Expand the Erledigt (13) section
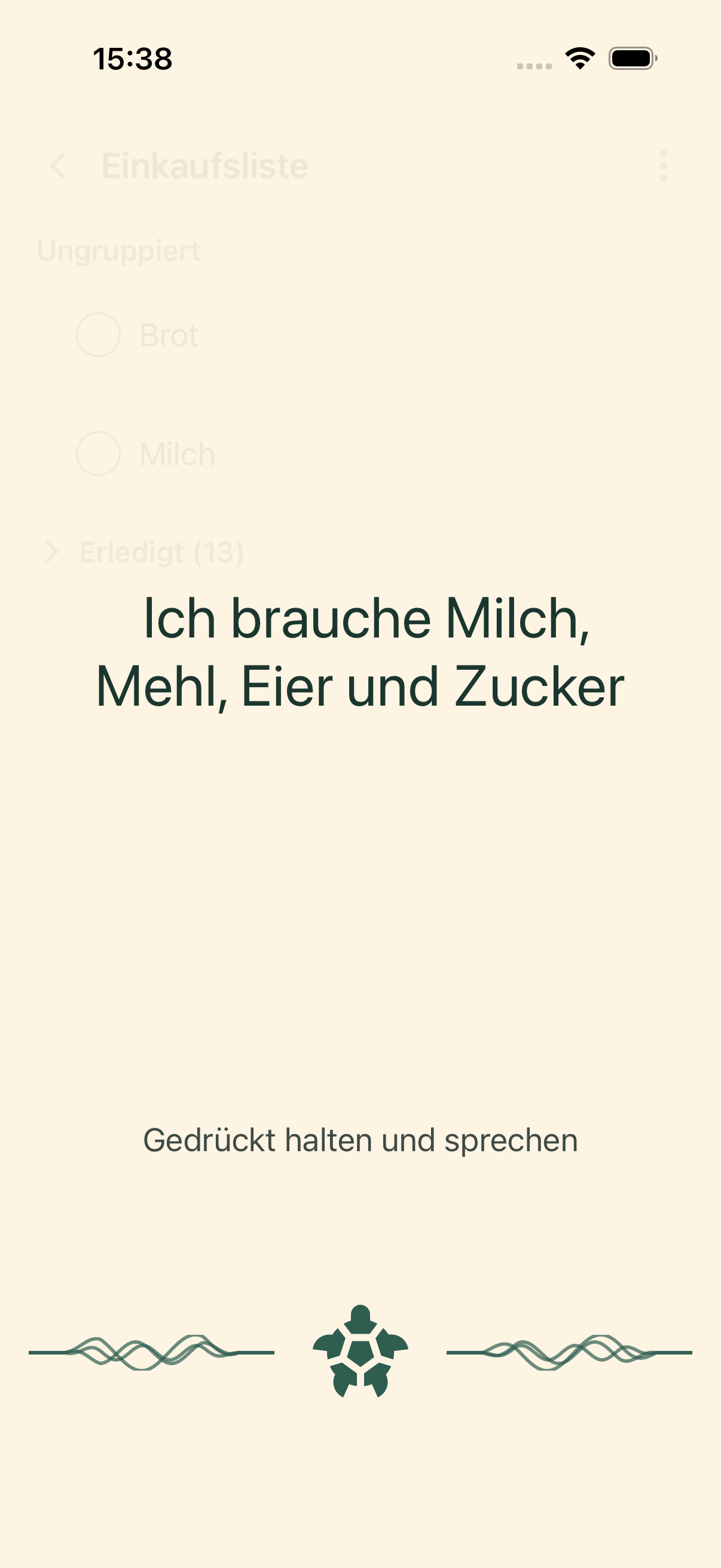 [x=162, y=552]
